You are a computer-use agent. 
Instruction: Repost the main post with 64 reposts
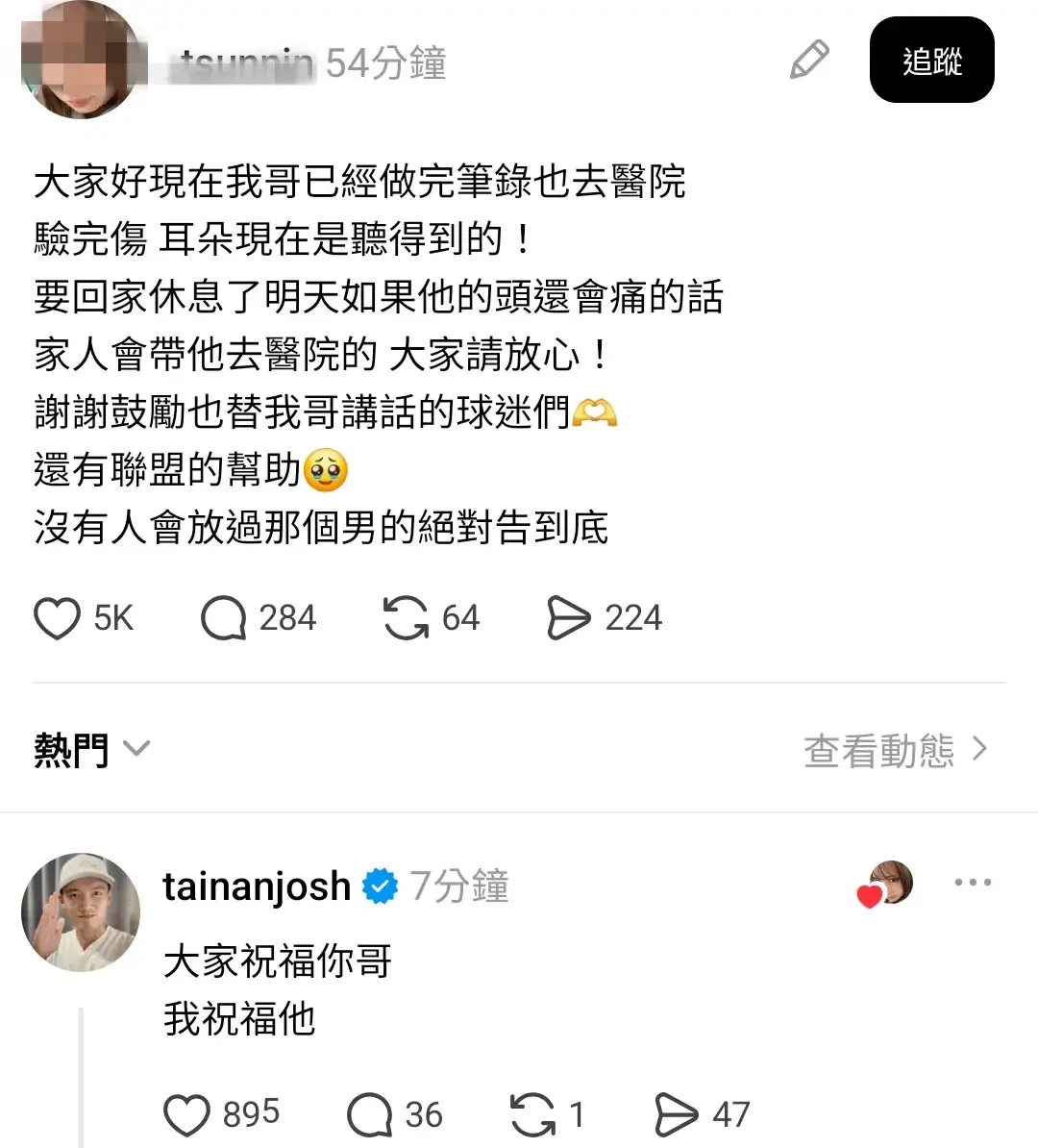[x=406, y=618]
